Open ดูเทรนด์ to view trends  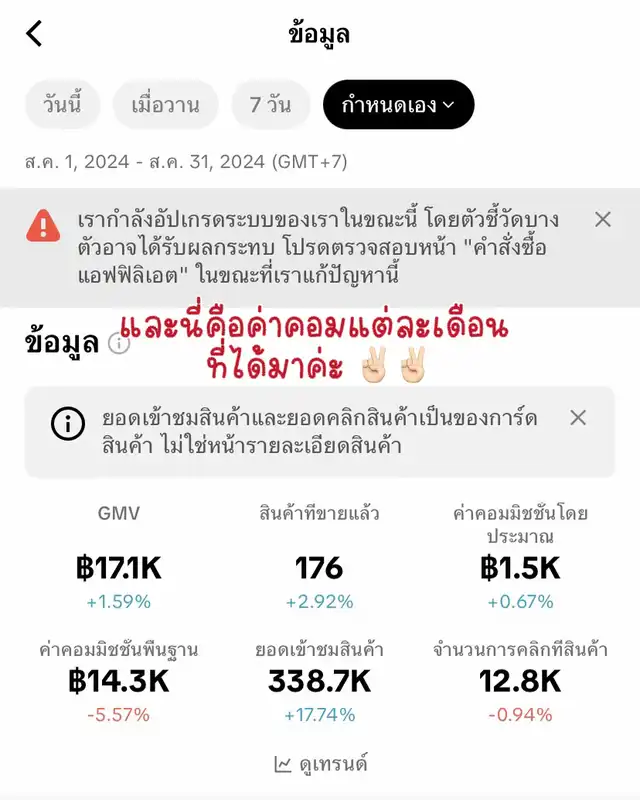[x=320, y=764]
